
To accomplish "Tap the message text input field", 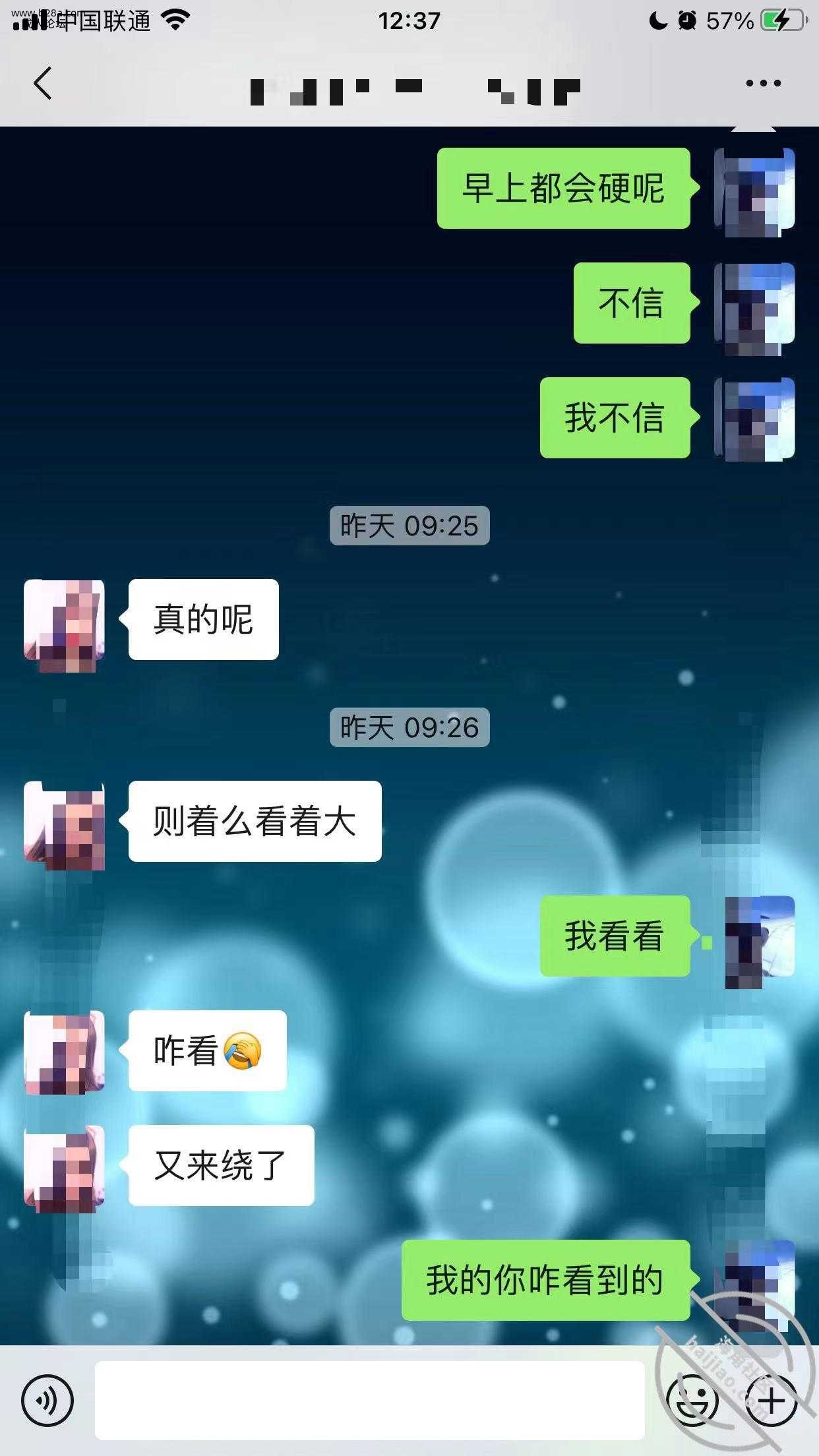I will pos(369,1400).
